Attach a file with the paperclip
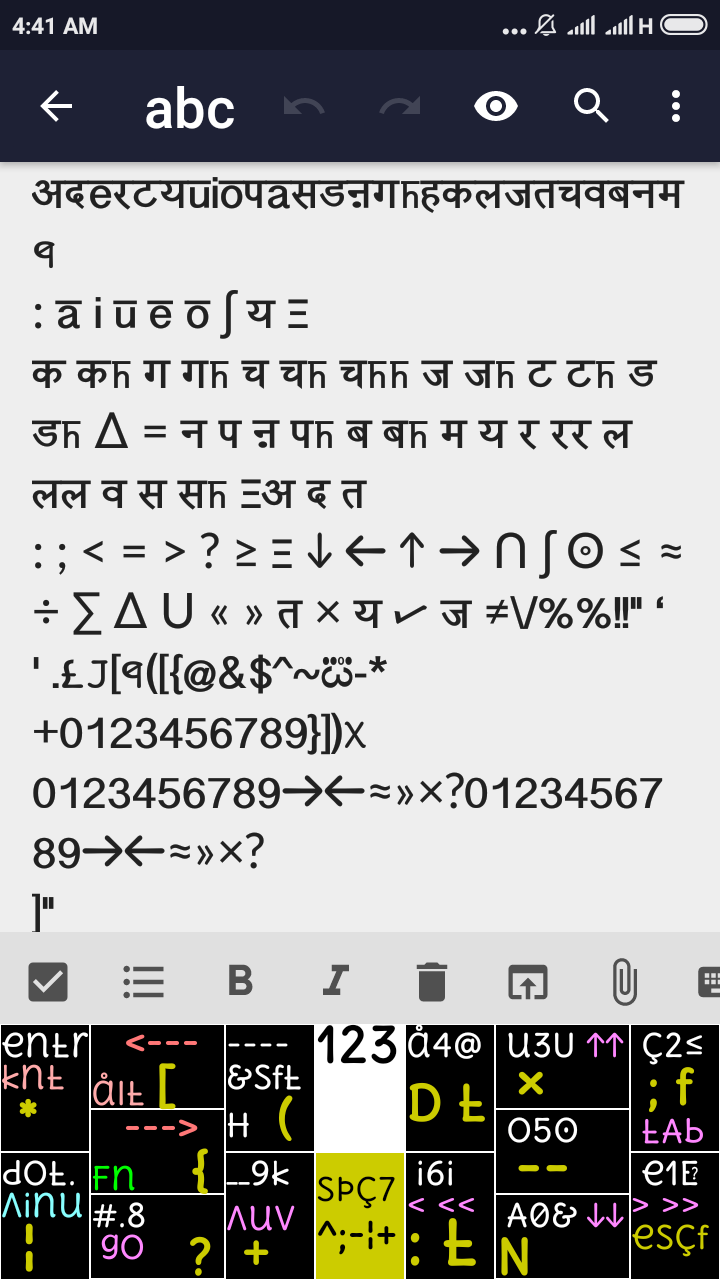The height and width of the screenshot is (1280, 720). (x=623, y=982)
